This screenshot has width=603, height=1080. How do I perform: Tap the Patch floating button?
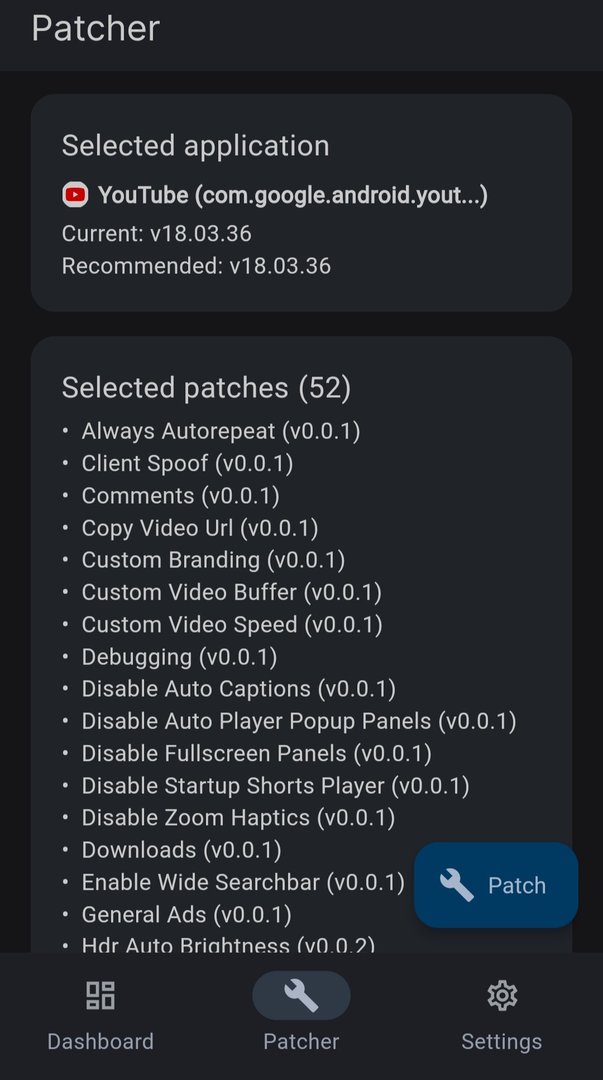coord(495,885)
